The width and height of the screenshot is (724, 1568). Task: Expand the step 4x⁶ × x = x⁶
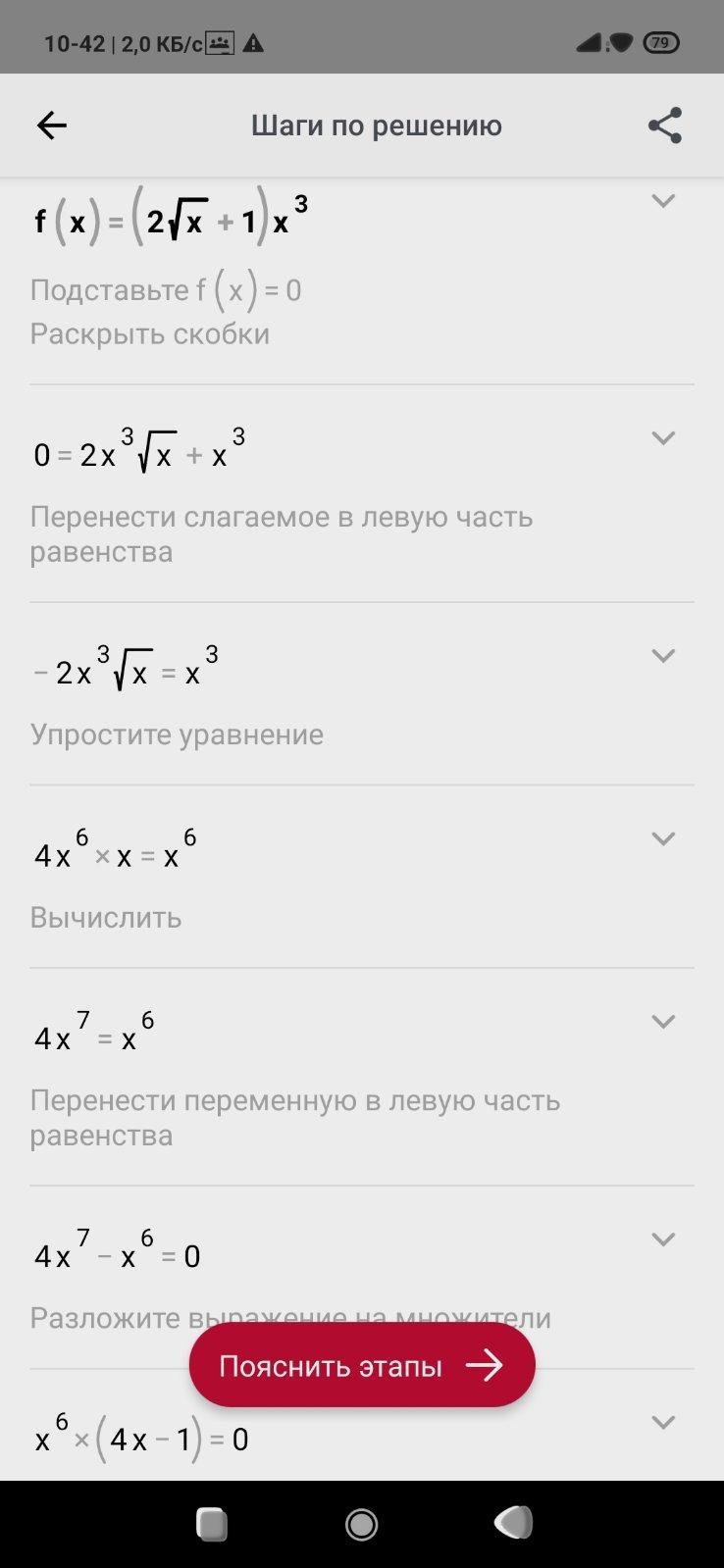[663, 838]
